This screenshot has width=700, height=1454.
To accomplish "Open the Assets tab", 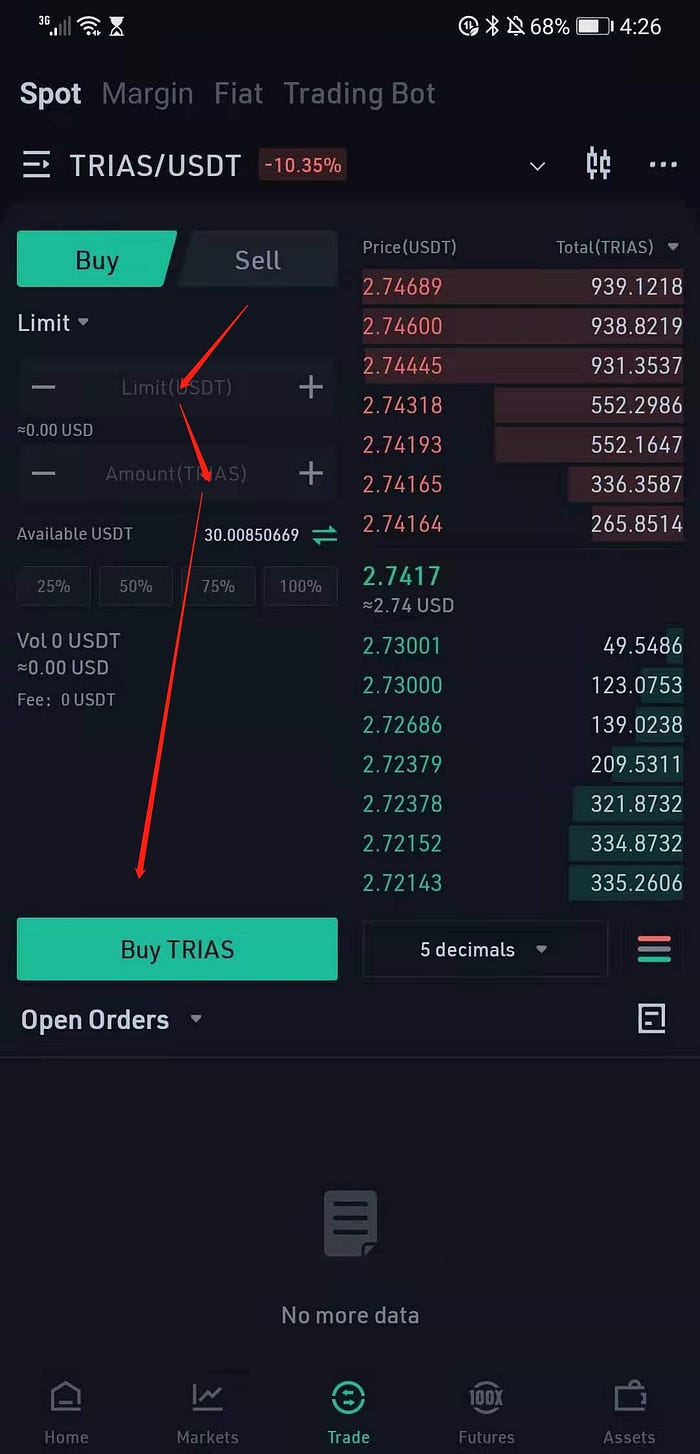I will 629,1412.
